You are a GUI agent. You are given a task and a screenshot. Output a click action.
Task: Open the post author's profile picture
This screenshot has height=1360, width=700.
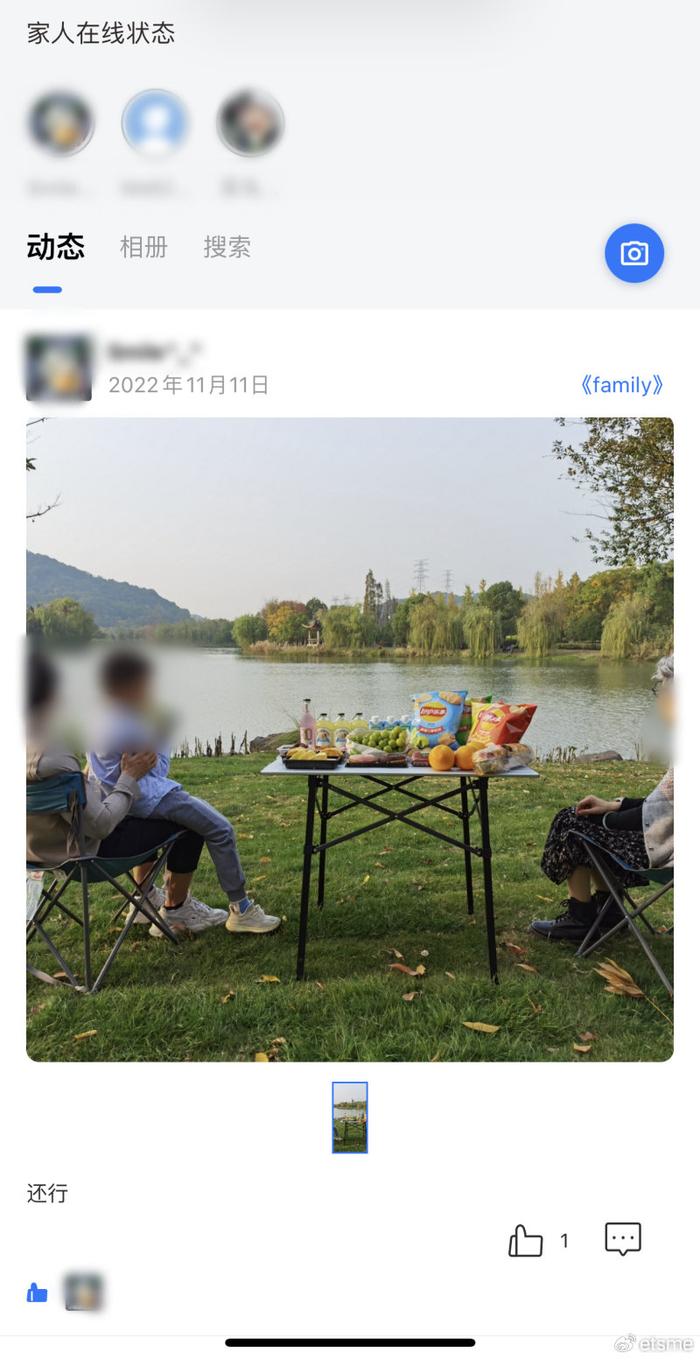(59, 368)
